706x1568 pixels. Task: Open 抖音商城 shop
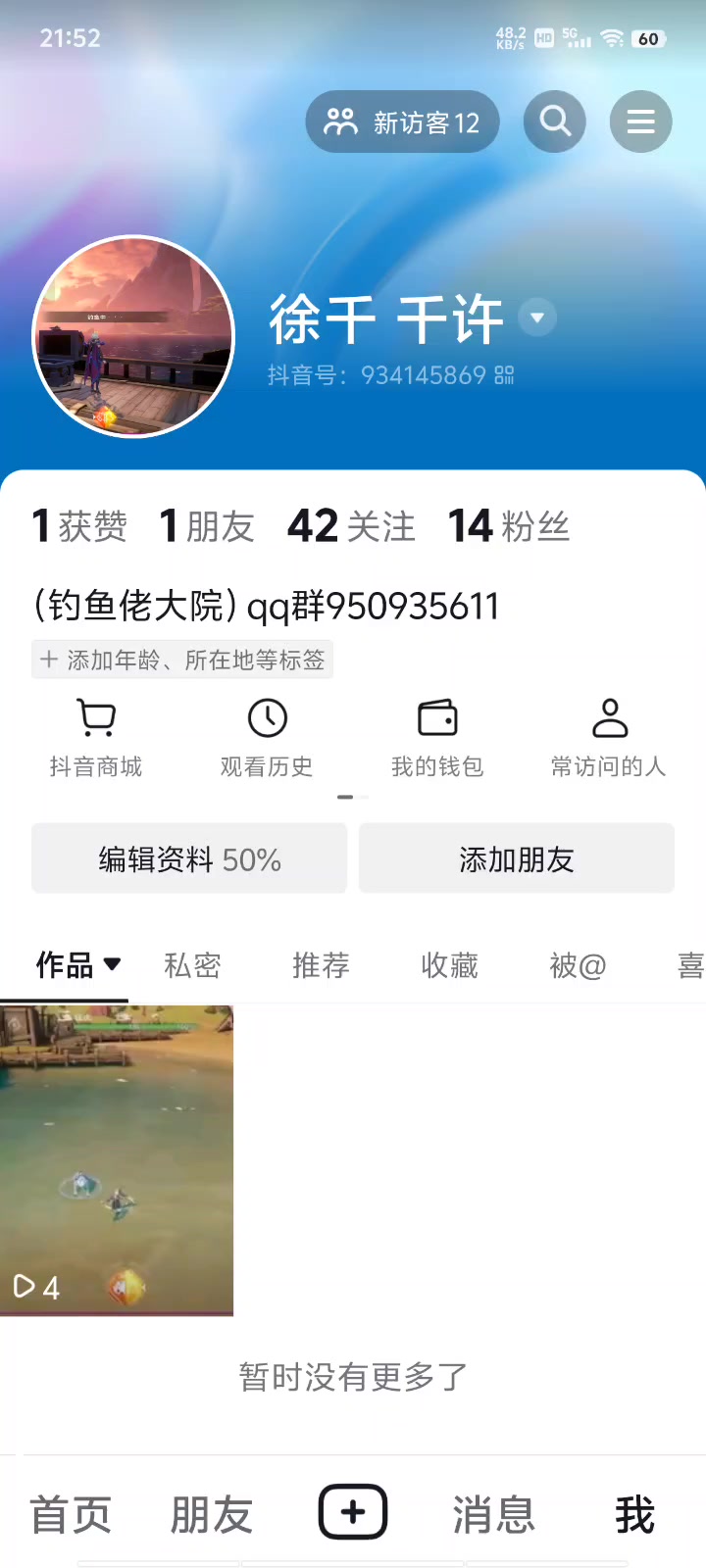point(96,737)
